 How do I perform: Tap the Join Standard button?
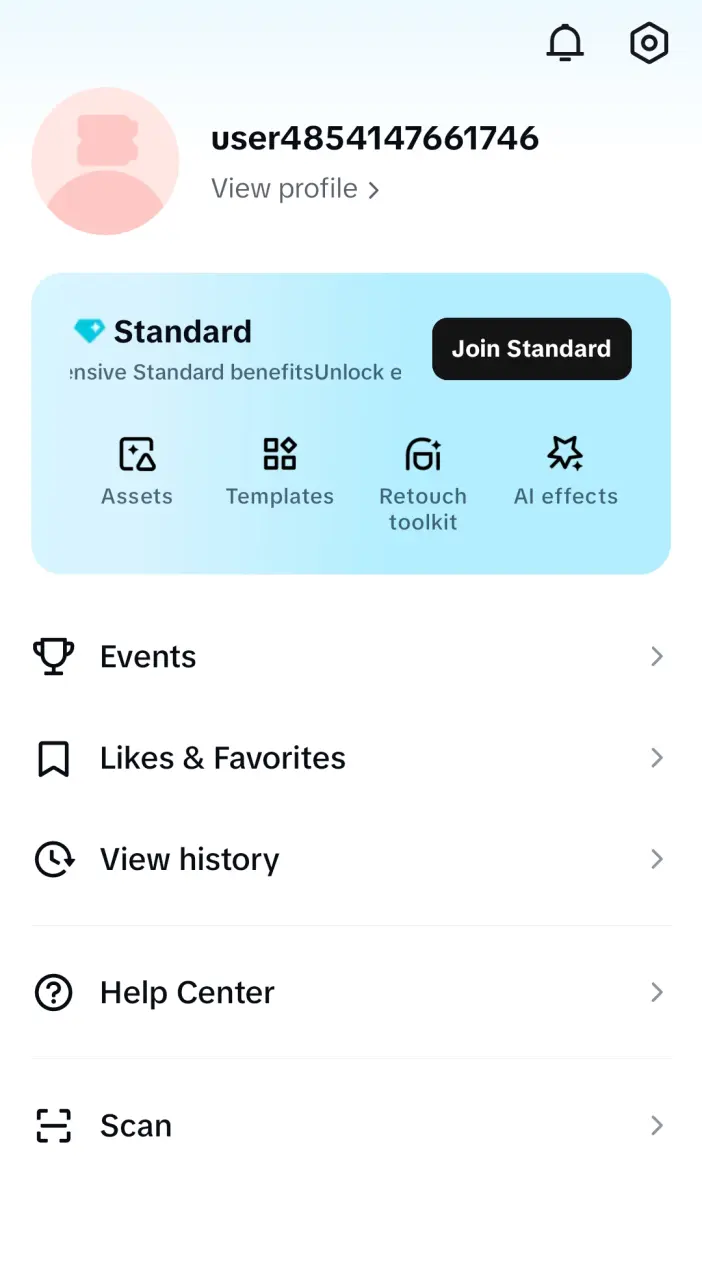pyautogui.click(x=532, y=349)
